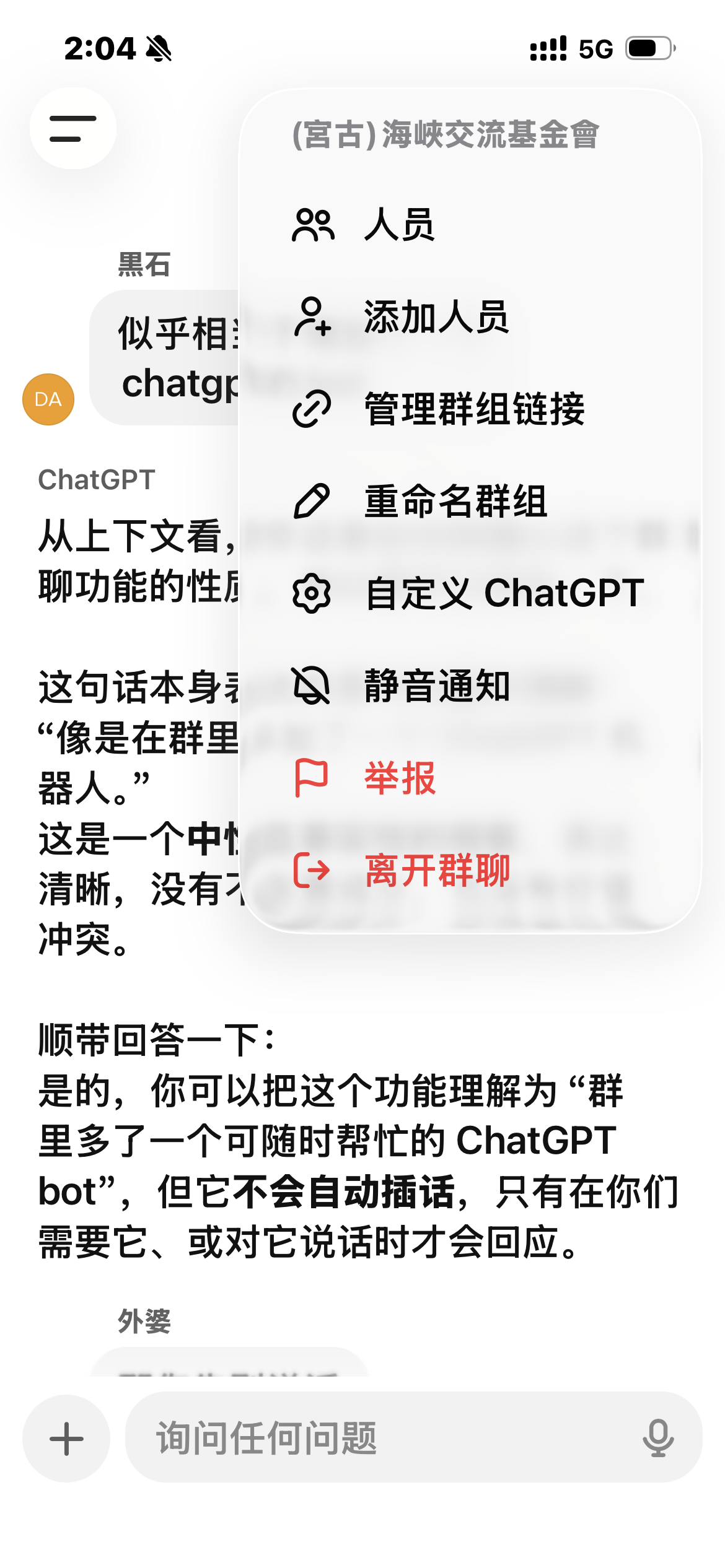Choose 重命名群组 to rename group
This screenshot has height=1568, width=725.
(470, 501)
